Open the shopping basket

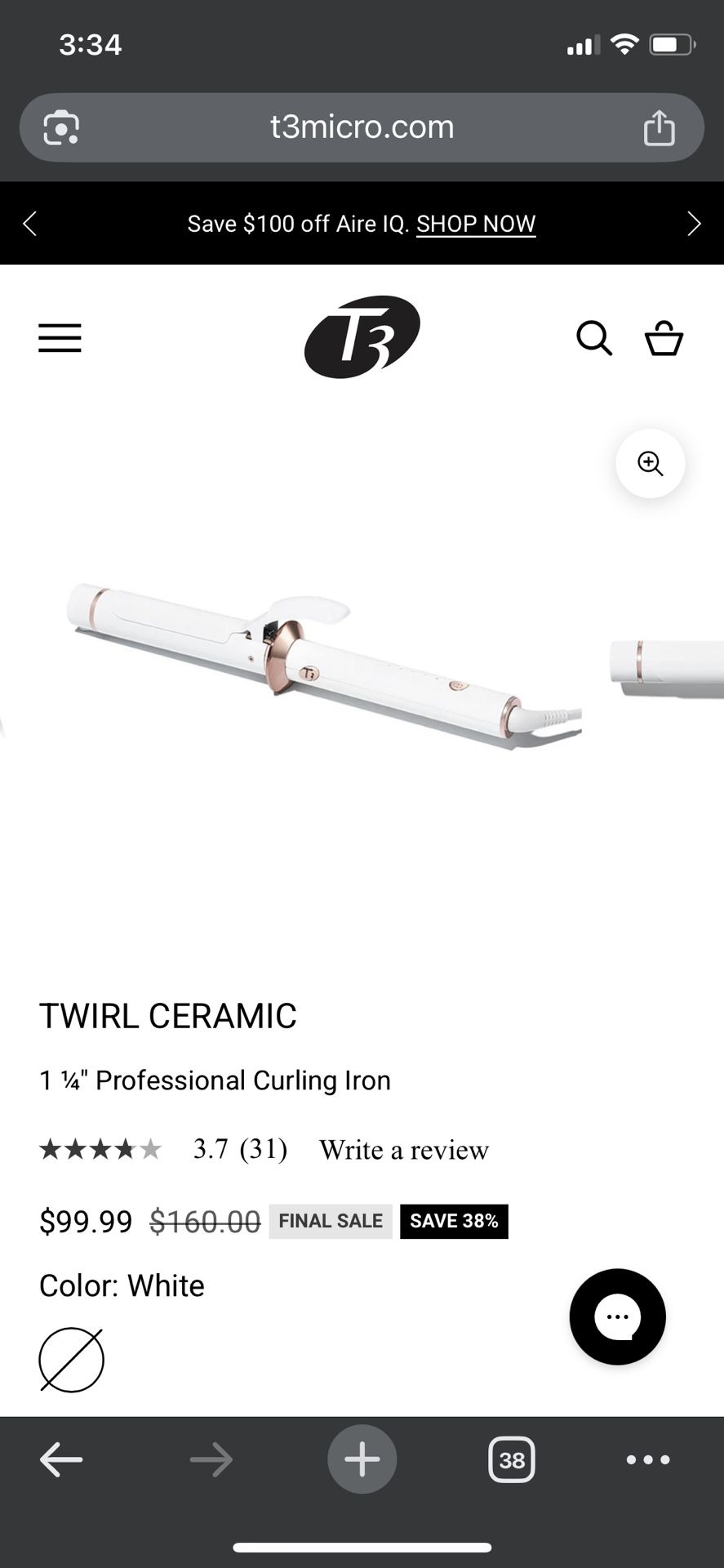(x=664, y=338)
